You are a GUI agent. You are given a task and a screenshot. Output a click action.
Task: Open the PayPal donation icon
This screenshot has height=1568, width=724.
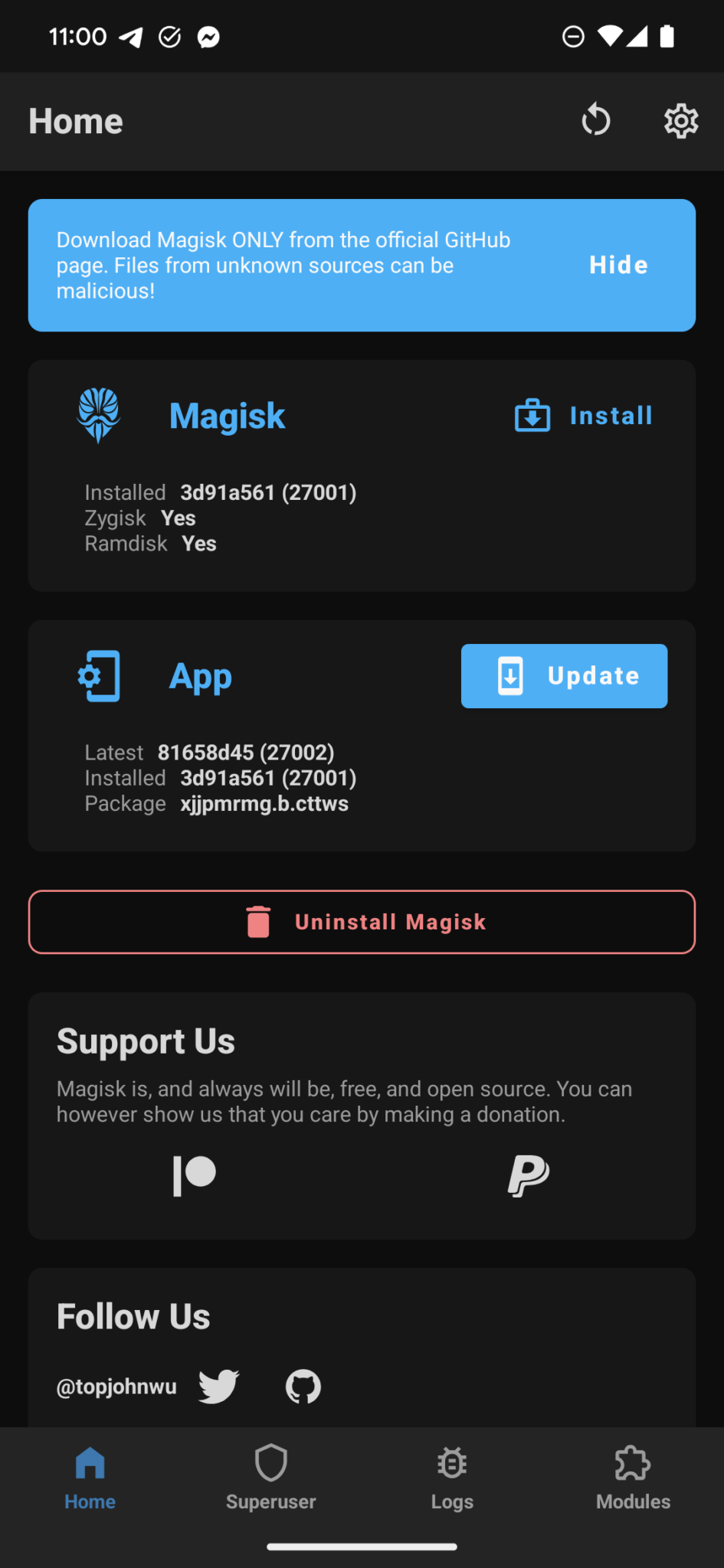[528, 1175]
